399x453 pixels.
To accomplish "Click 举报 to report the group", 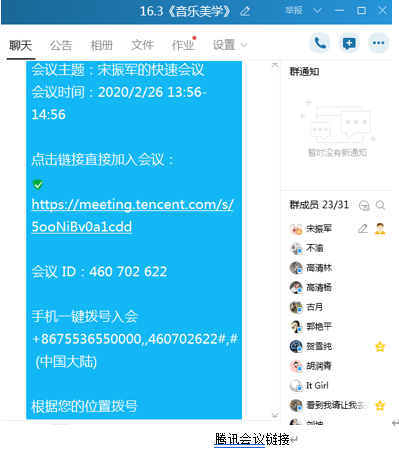I will tap(294, 11).
